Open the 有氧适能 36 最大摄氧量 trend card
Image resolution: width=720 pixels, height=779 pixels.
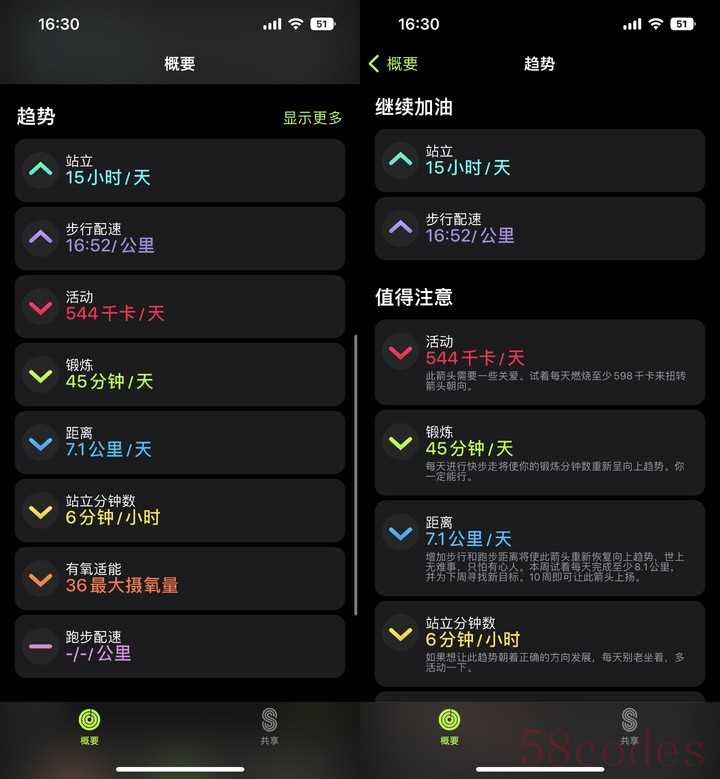point(180,578)
